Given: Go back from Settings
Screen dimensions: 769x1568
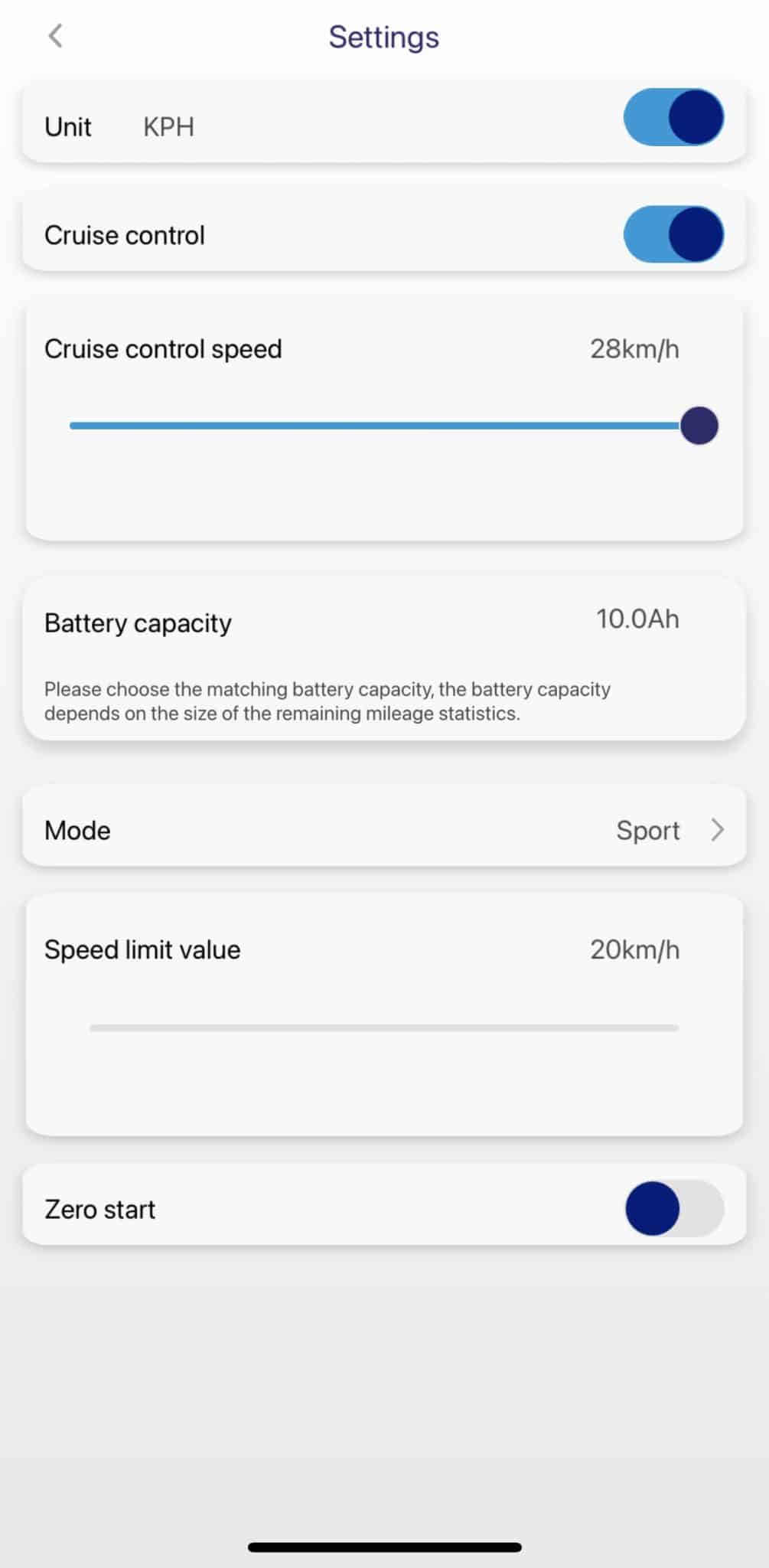Looking at the screenshot, I should pyautogui.click(x=55, y=36).
